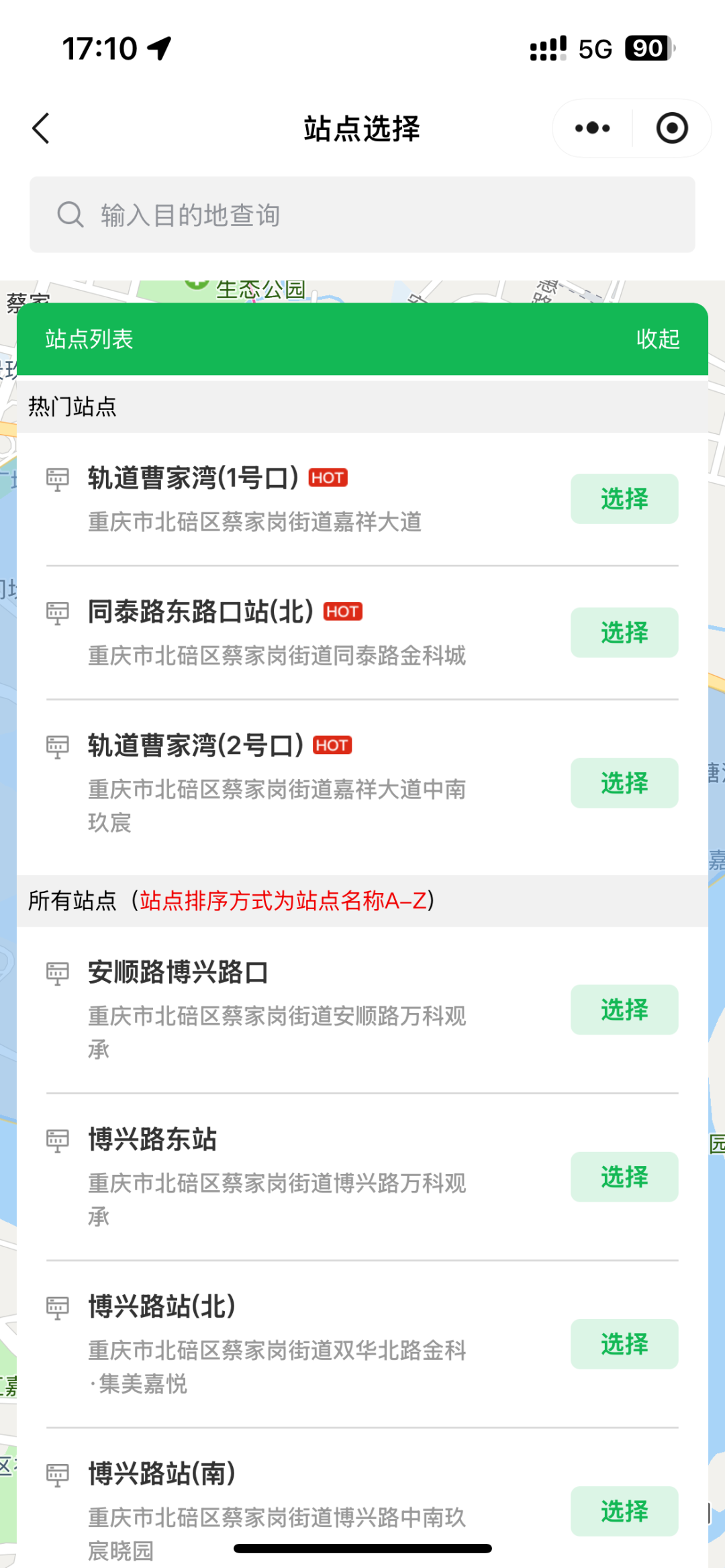Tap the 输入目的地查询 search field
The height and width of the screenshot is (1568, 725).
click(x=362, y=215)
